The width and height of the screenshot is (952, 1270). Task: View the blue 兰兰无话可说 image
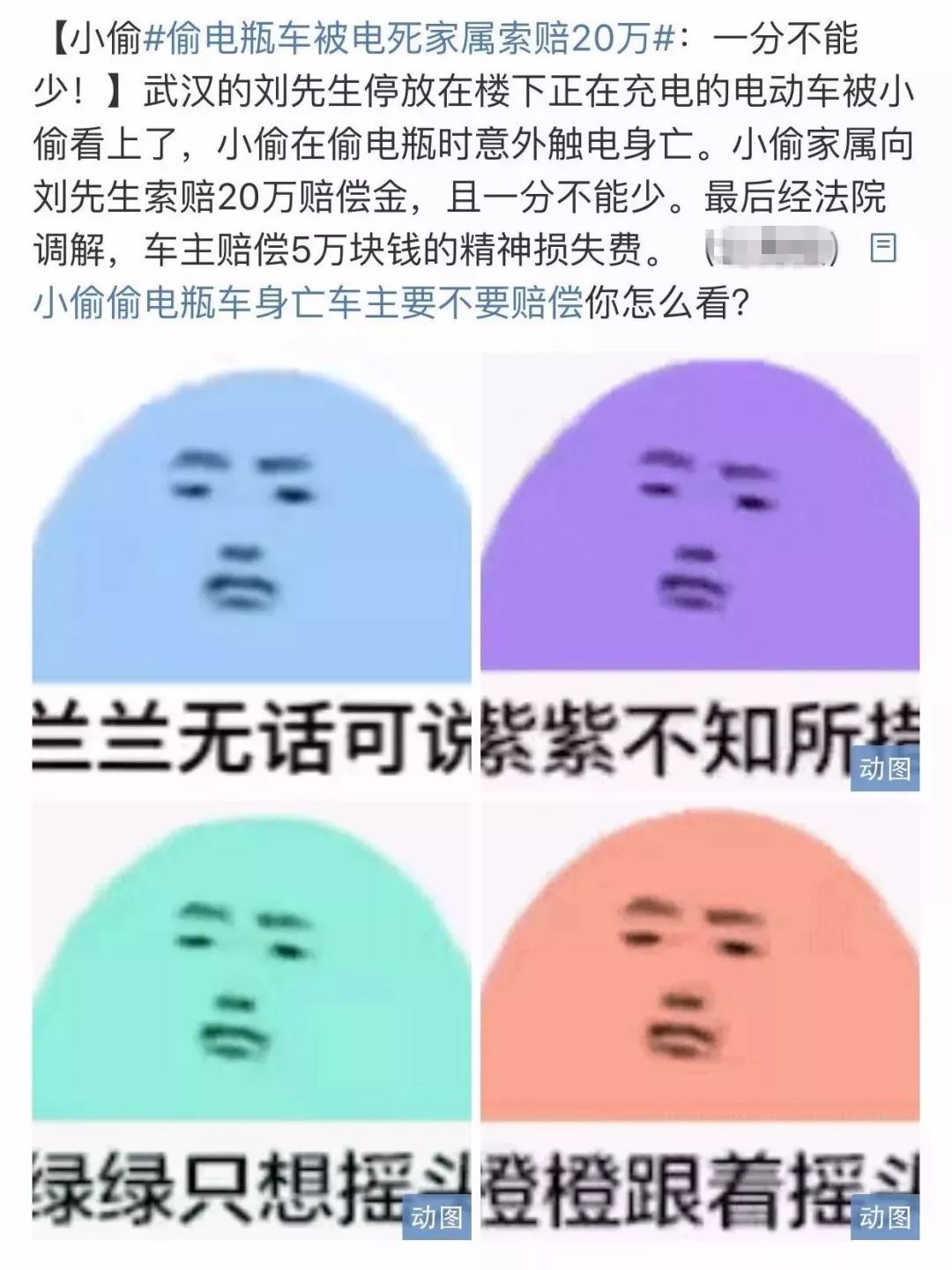click(x=251, y=569)
